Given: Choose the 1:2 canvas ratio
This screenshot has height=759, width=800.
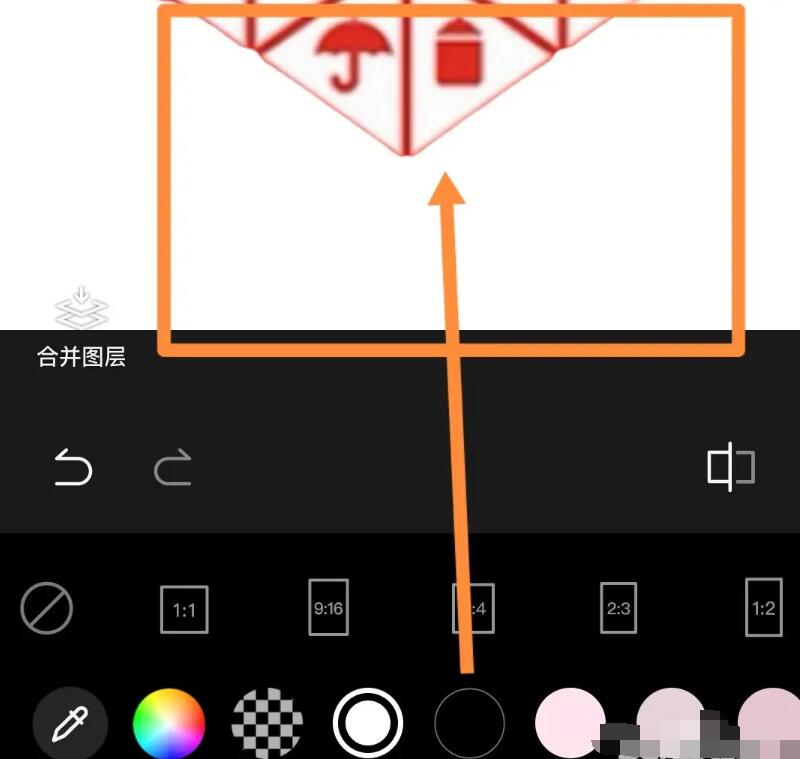Looking at the screenshot, I should [x=763, y=607].
